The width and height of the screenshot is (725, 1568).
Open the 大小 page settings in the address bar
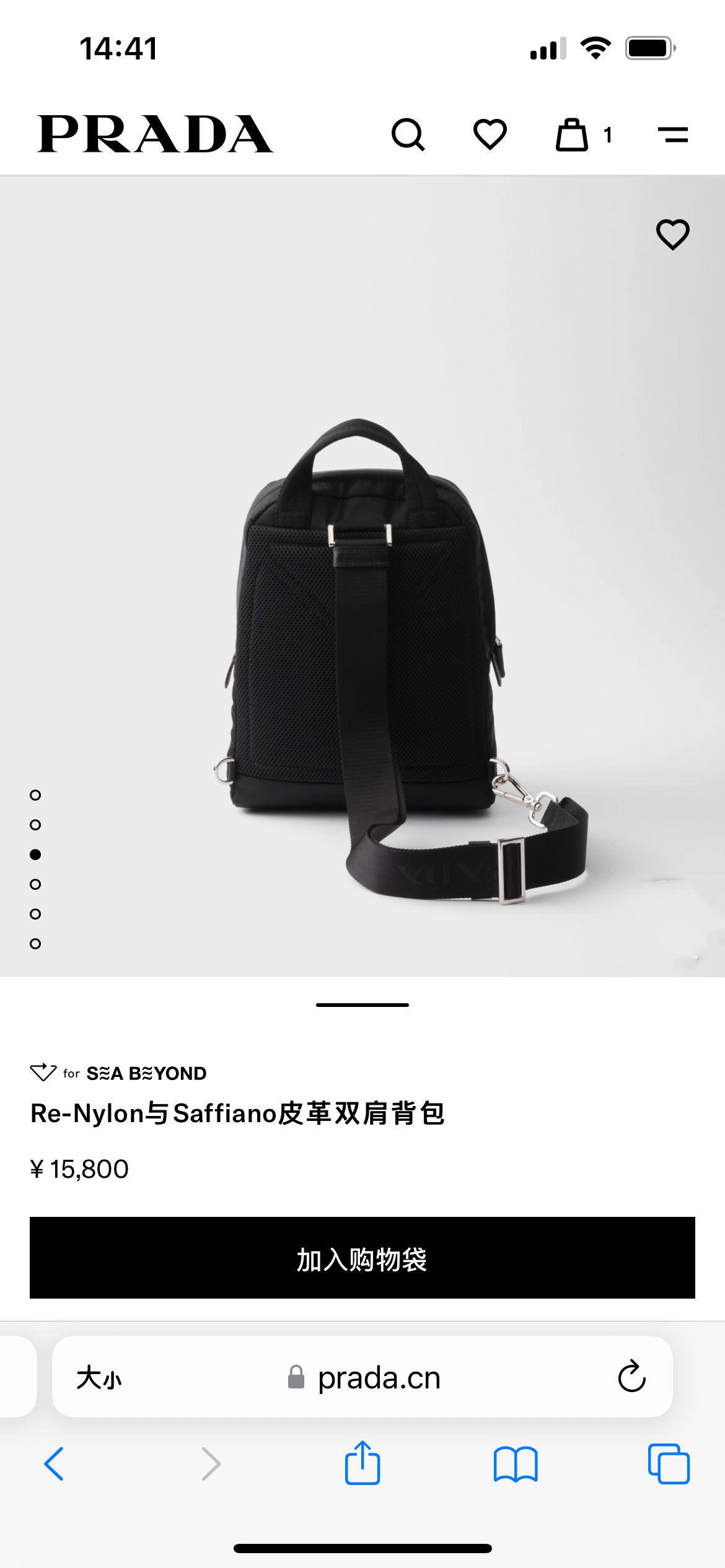click(99, 1378)
